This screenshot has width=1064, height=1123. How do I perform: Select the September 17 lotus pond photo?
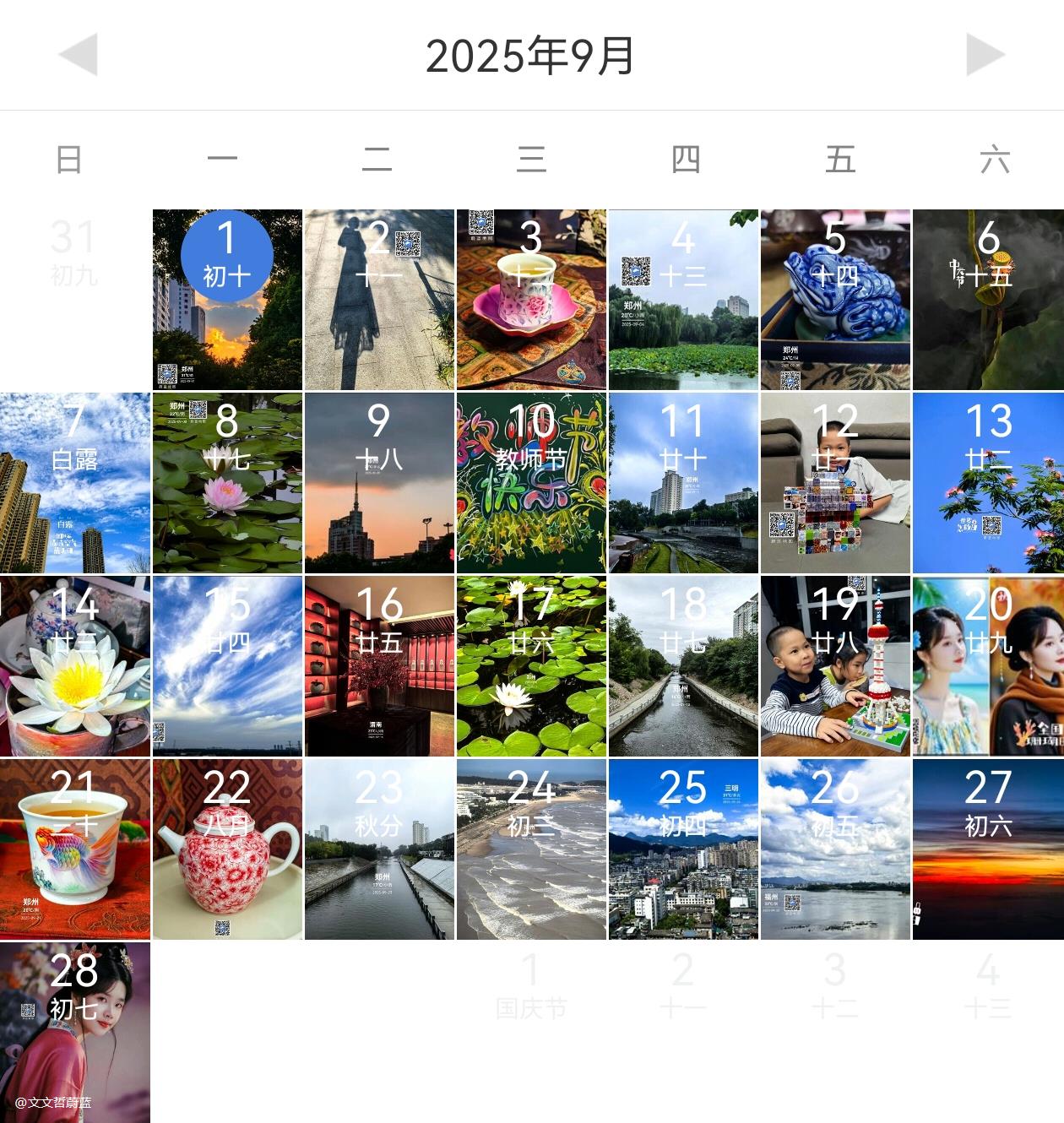point(531,666)
